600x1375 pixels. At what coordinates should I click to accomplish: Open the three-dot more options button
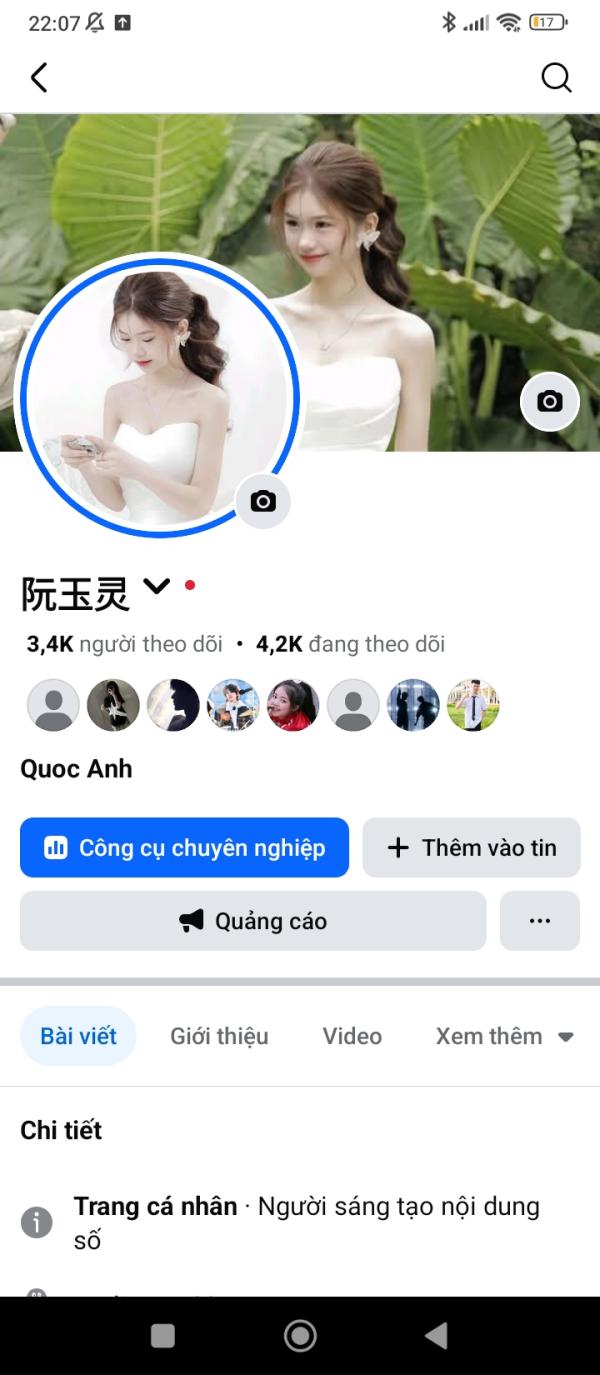540,921
